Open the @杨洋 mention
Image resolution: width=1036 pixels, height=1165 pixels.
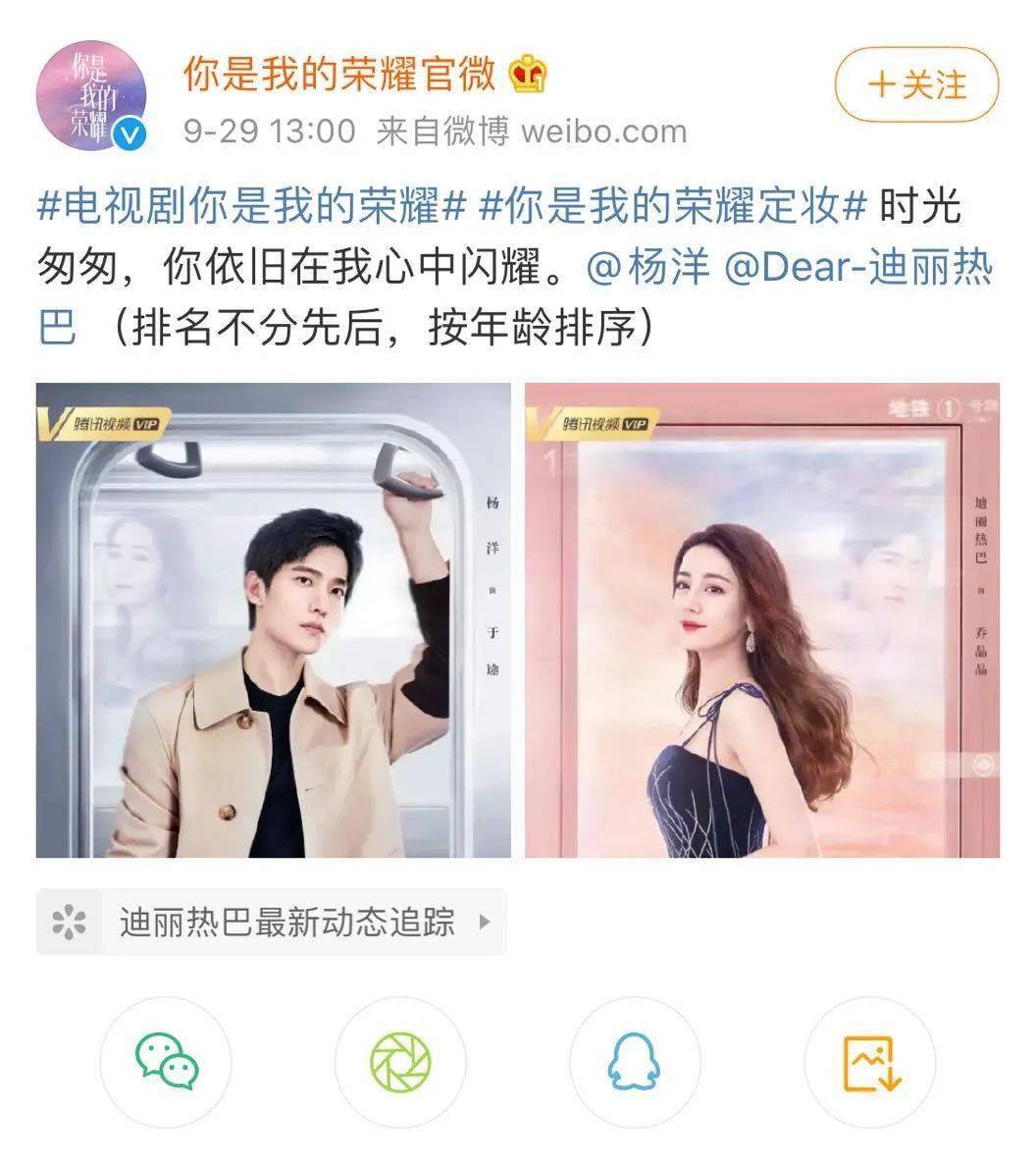647,268
